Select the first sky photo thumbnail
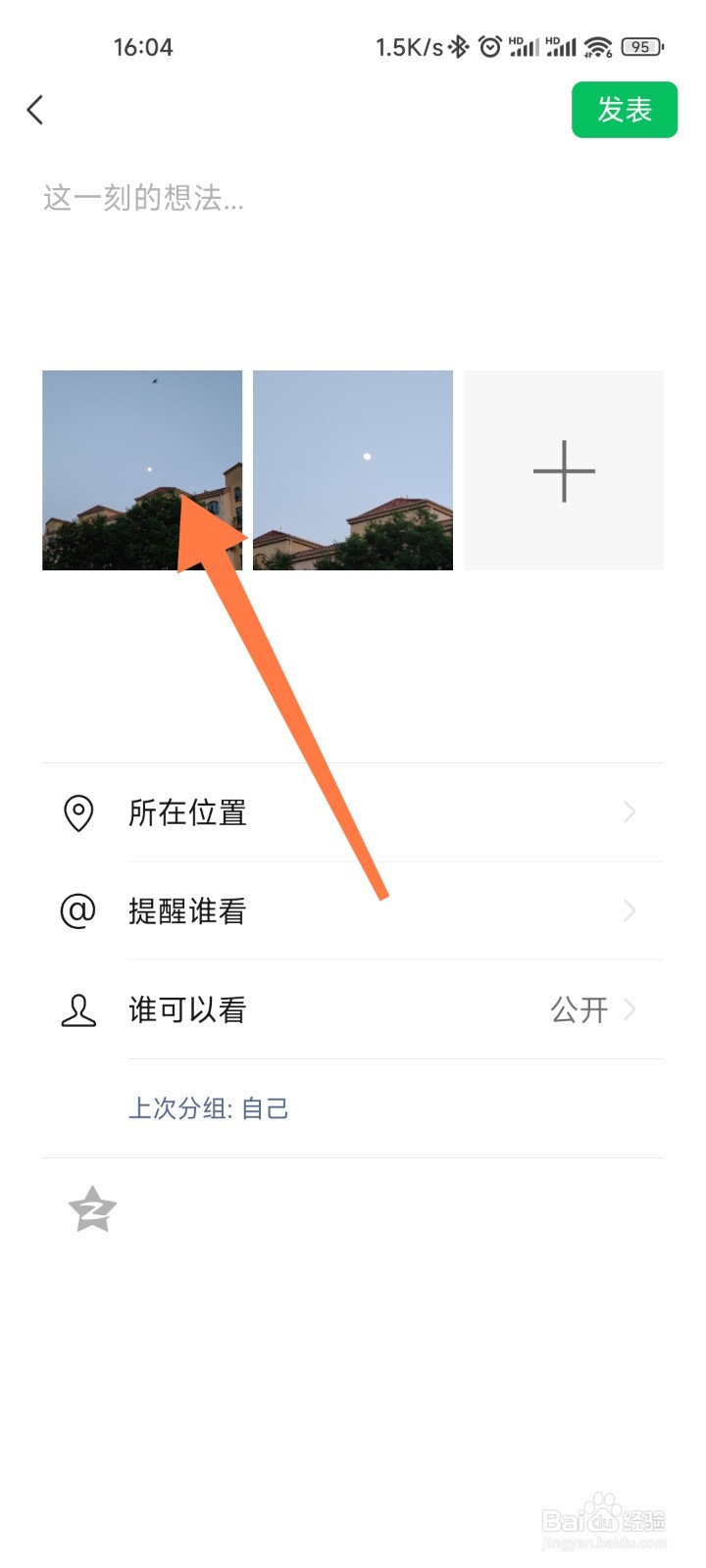 (x=141, y=470)
